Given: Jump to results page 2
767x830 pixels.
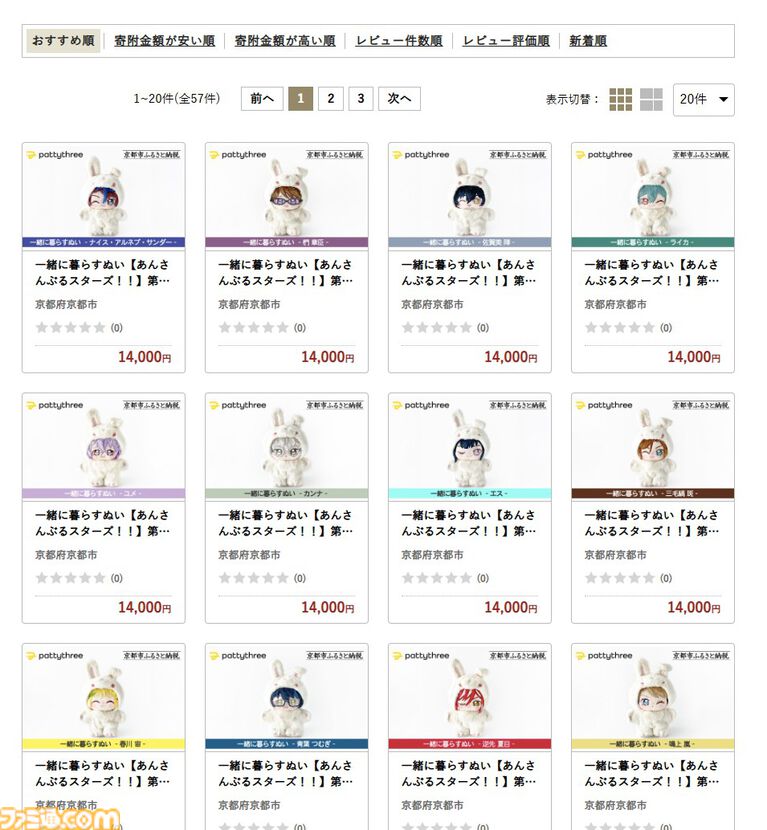Looking at the screenshot, I should click(x=331, y=98).
